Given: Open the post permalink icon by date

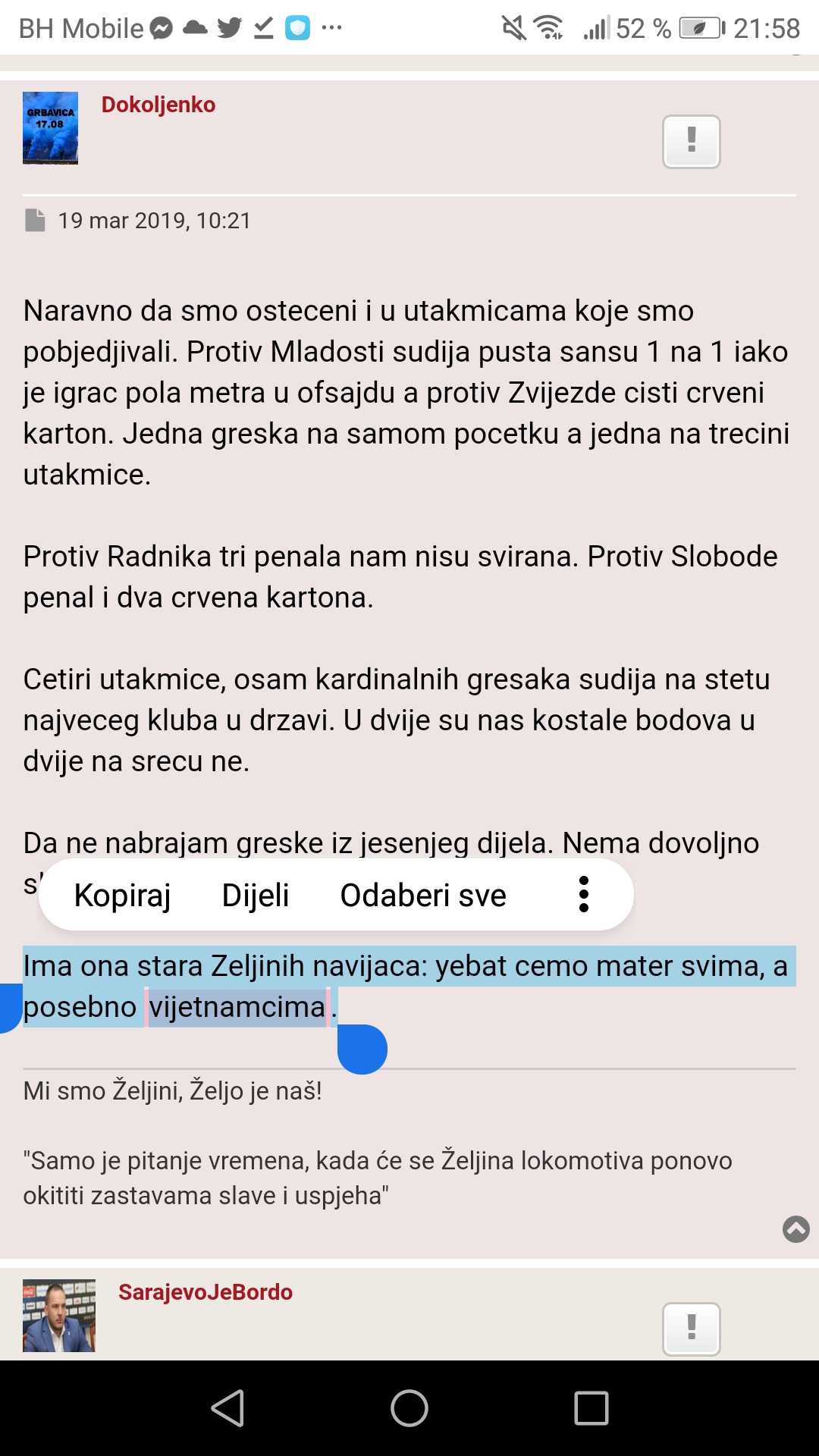Looking at the screenshot, I should tap(35, 221).
